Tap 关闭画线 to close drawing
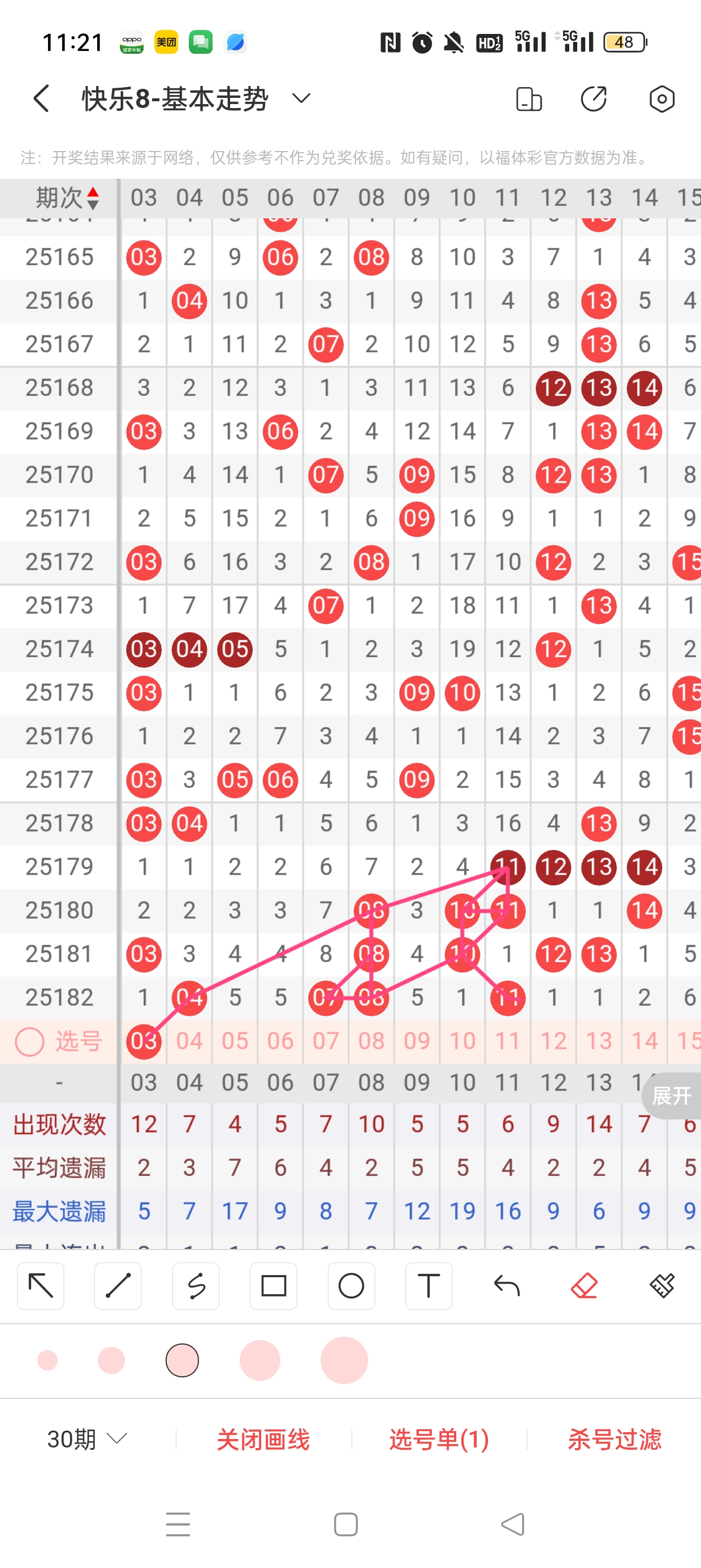Screen dimensions: 701x1568 [x=263, y=1439]
